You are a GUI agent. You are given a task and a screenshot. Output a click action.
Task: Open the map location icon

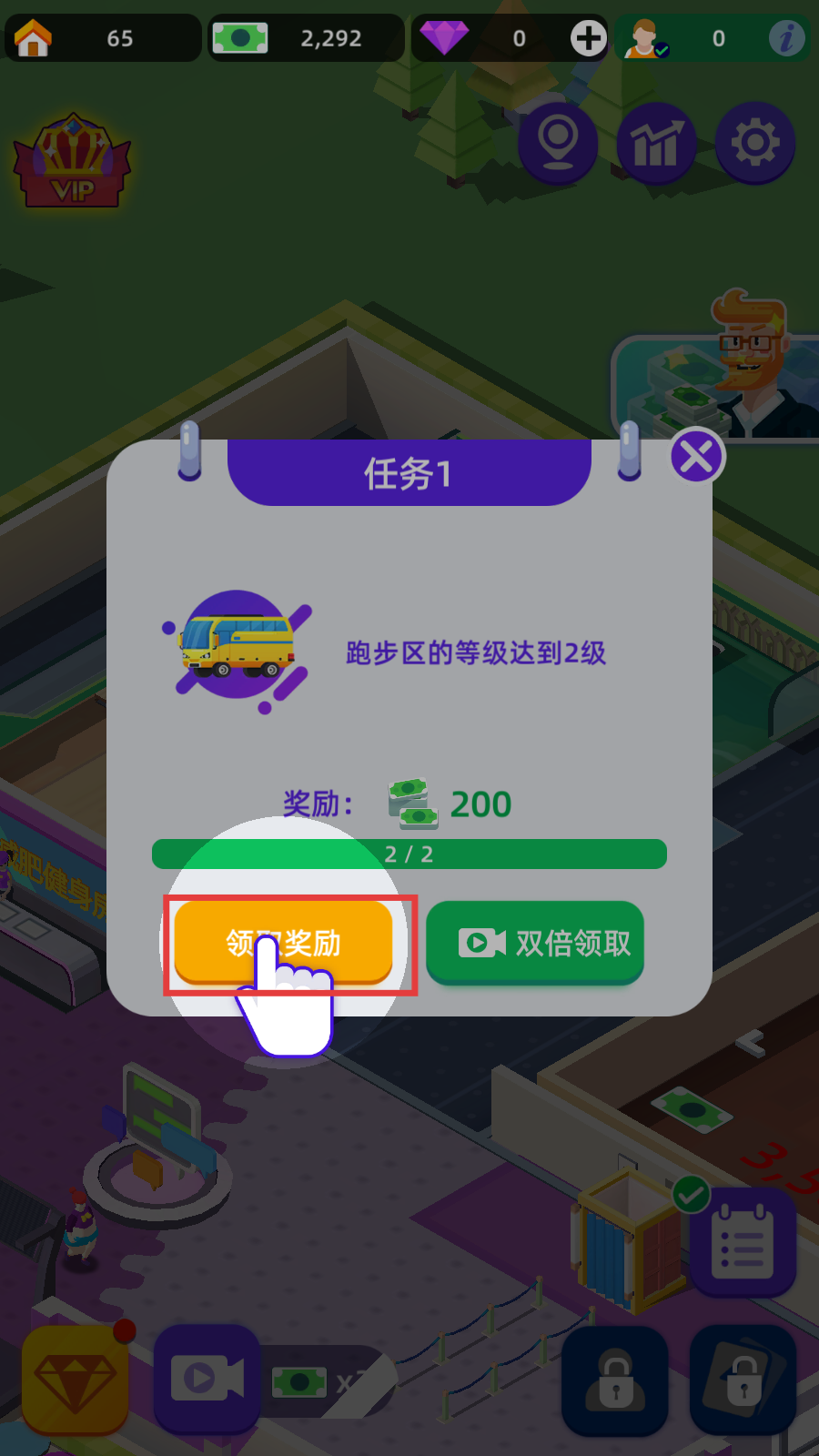tap(558, 143)
